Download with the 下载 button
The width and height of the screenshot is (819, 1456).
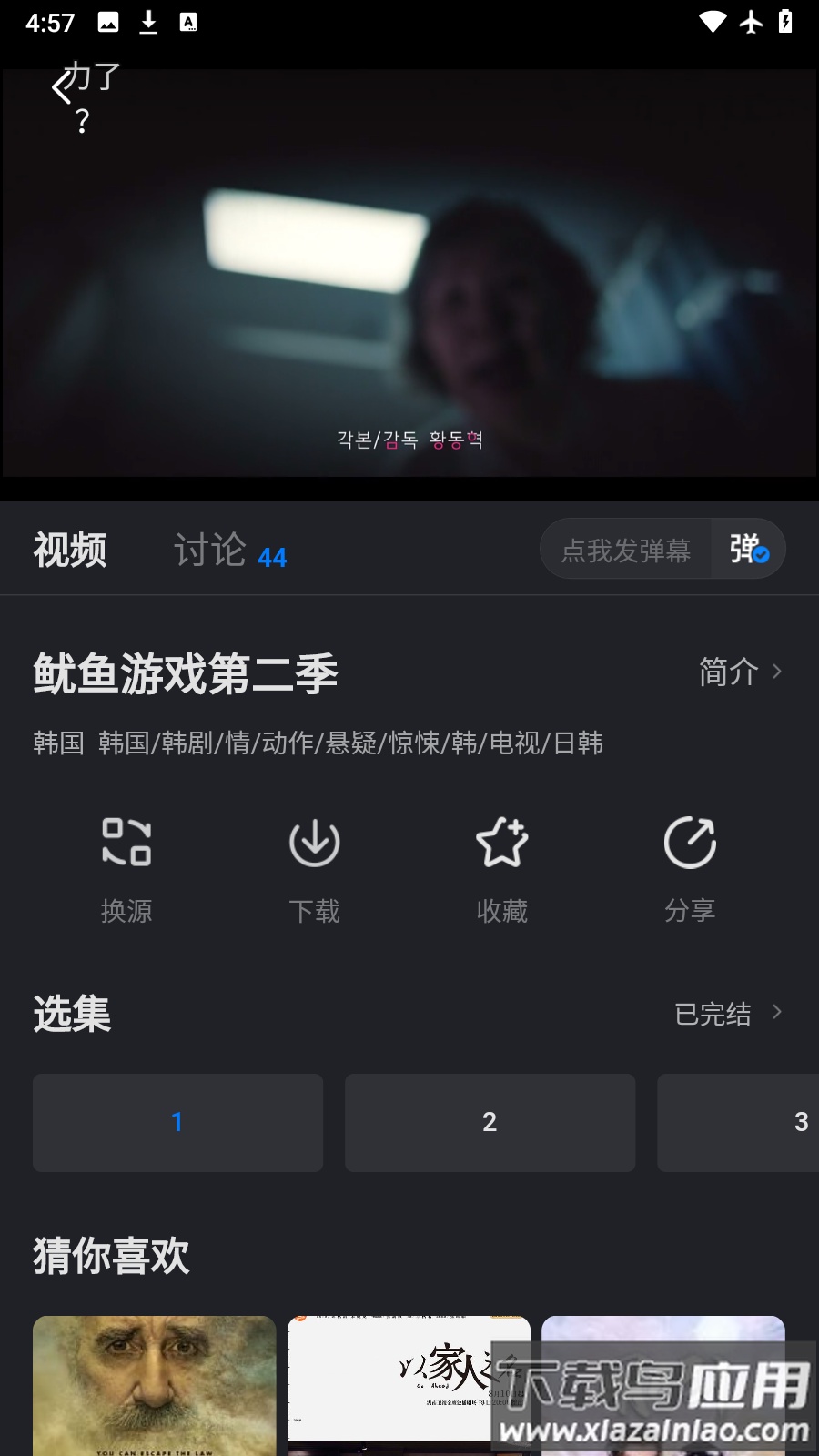pyautogui.click(x=314, y=869)
